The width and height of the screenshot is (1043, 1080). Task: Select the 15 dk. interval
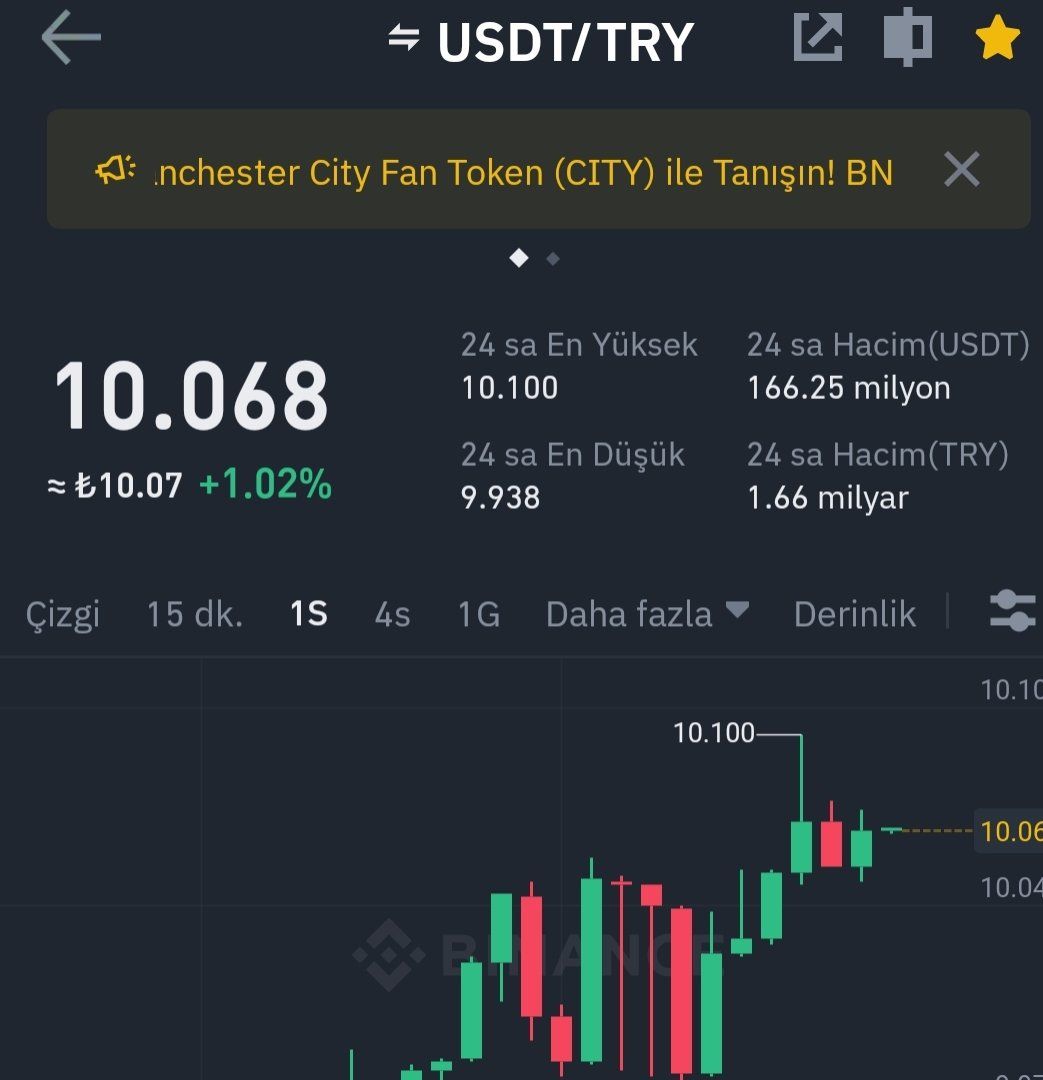(195, 614)
